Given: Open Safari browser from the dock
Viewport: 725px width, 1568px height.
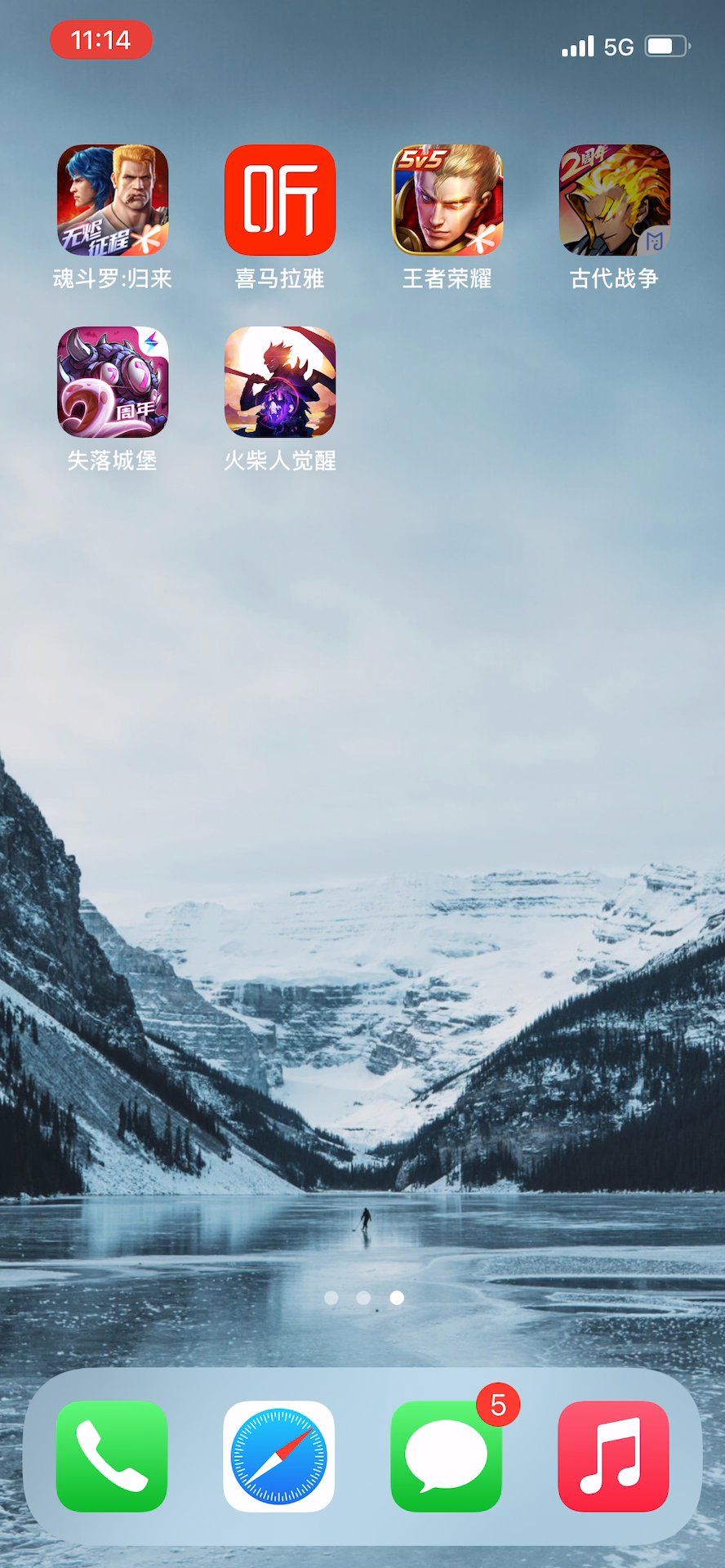Looking at the screenshot, I should 279,1456.
